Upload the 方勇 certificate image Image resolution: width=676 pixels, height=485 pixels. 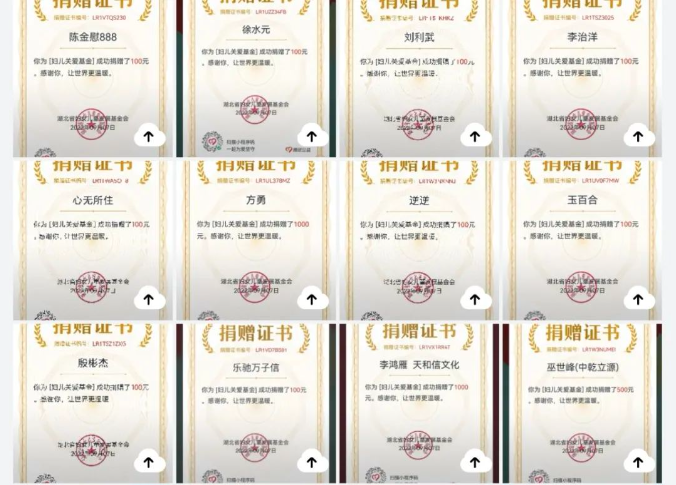[x=313, y=298]
